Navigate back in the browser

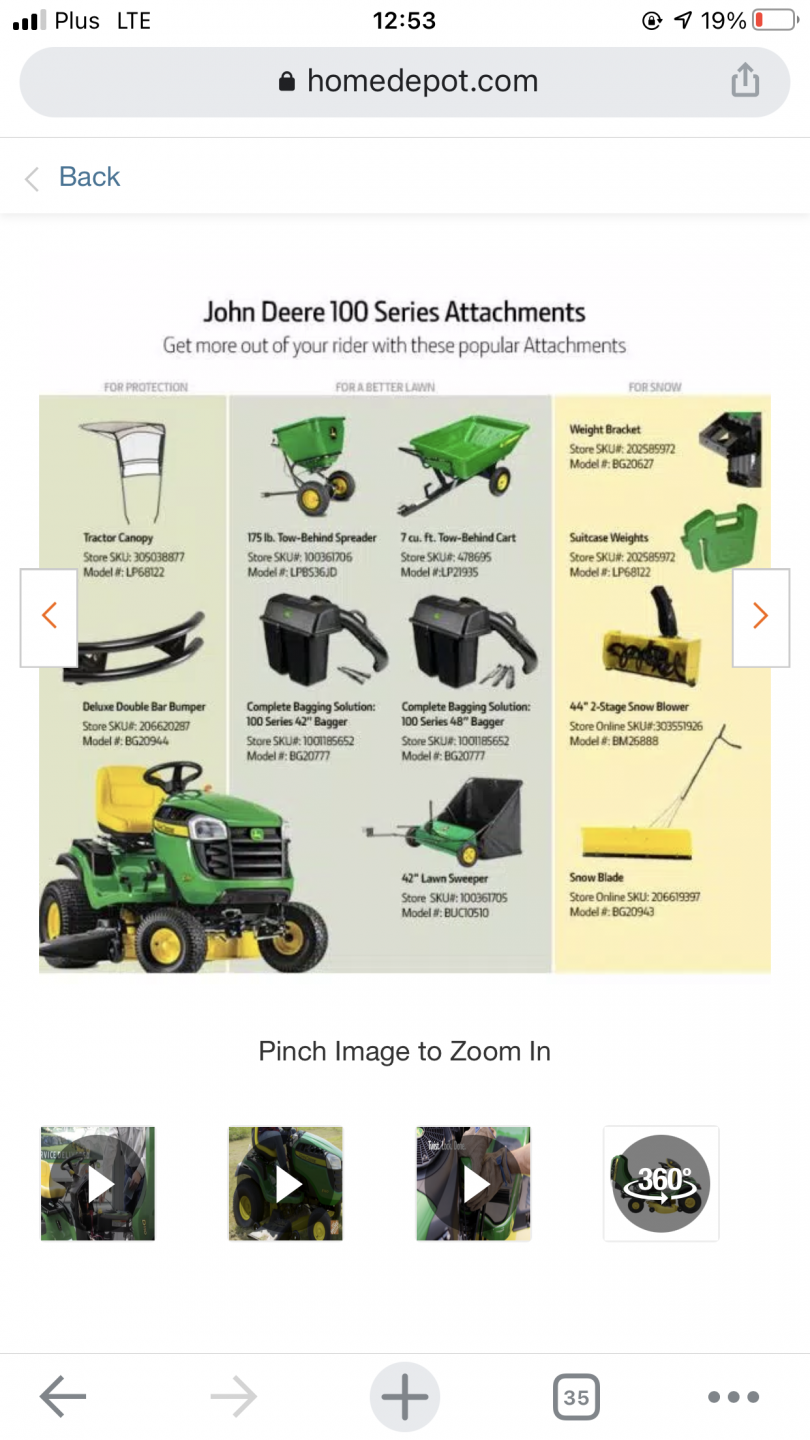pos(63,1397)
